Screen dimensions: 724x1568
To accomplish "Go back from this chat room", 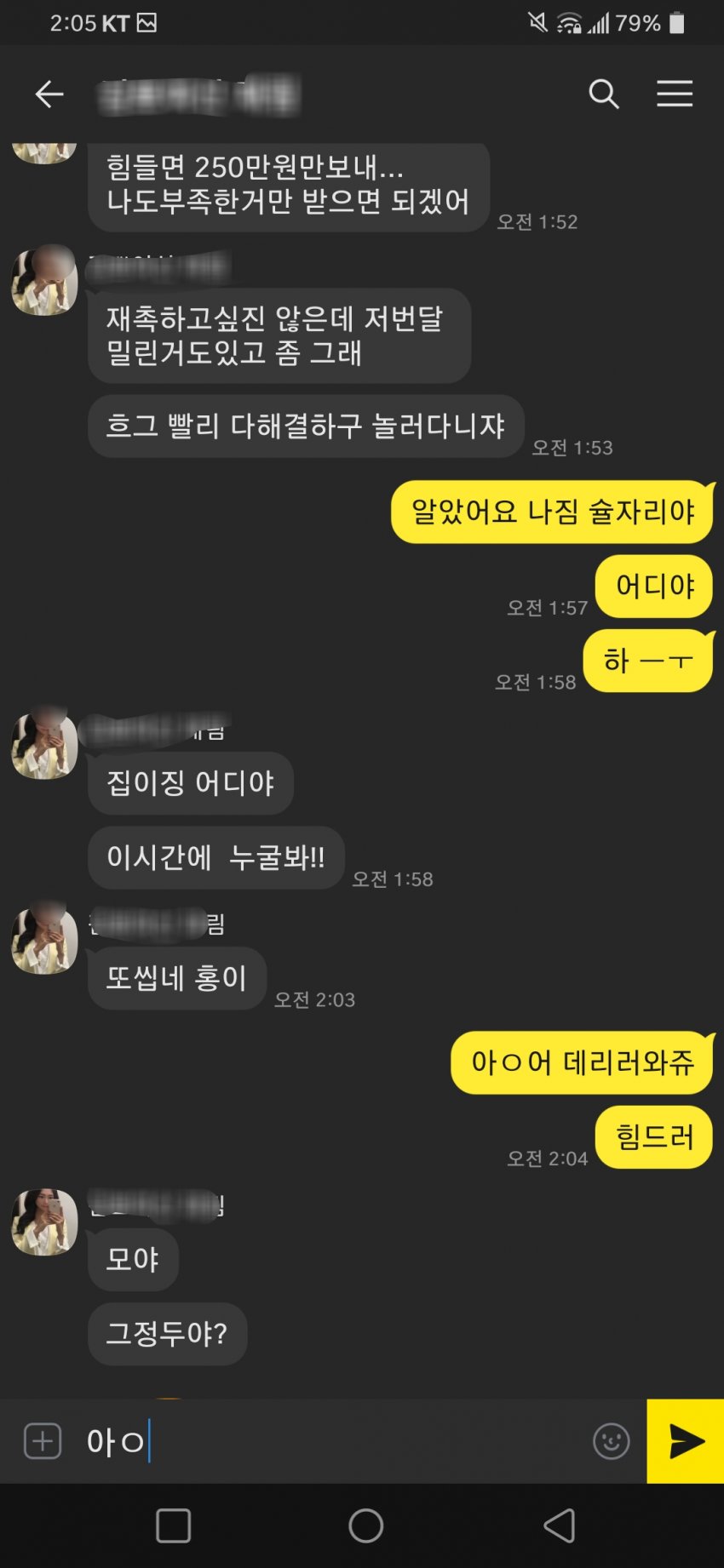I will coord(49,94).
